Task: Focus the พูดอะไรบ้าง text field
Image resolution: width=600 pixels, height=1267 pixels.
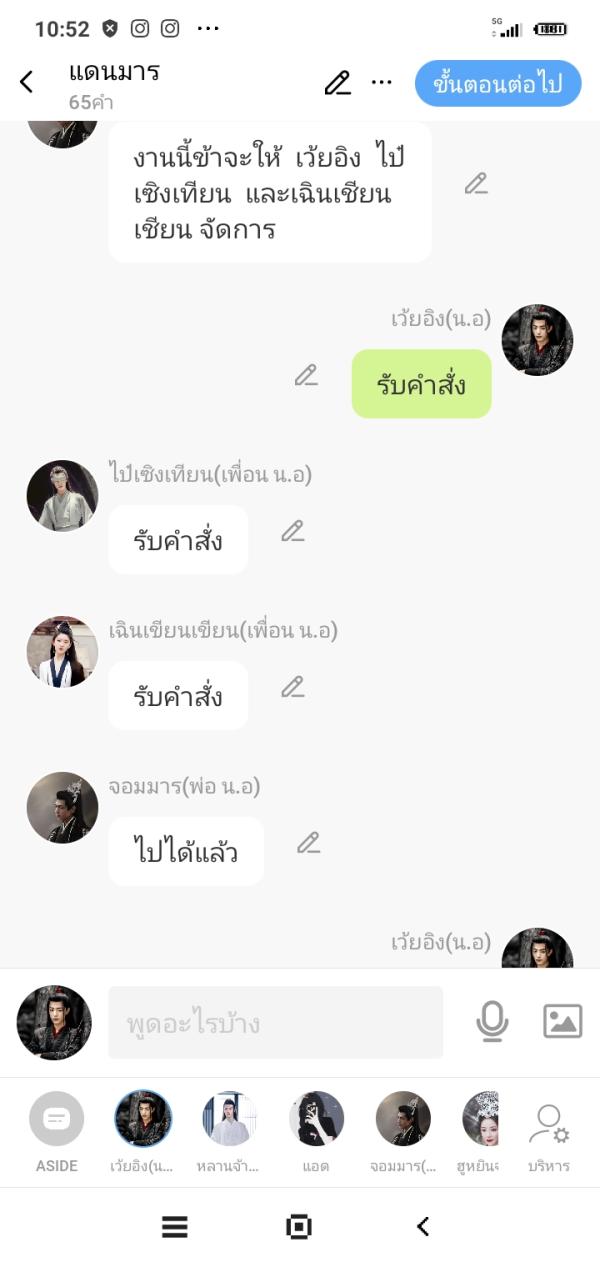Action: coord(275,1023)
